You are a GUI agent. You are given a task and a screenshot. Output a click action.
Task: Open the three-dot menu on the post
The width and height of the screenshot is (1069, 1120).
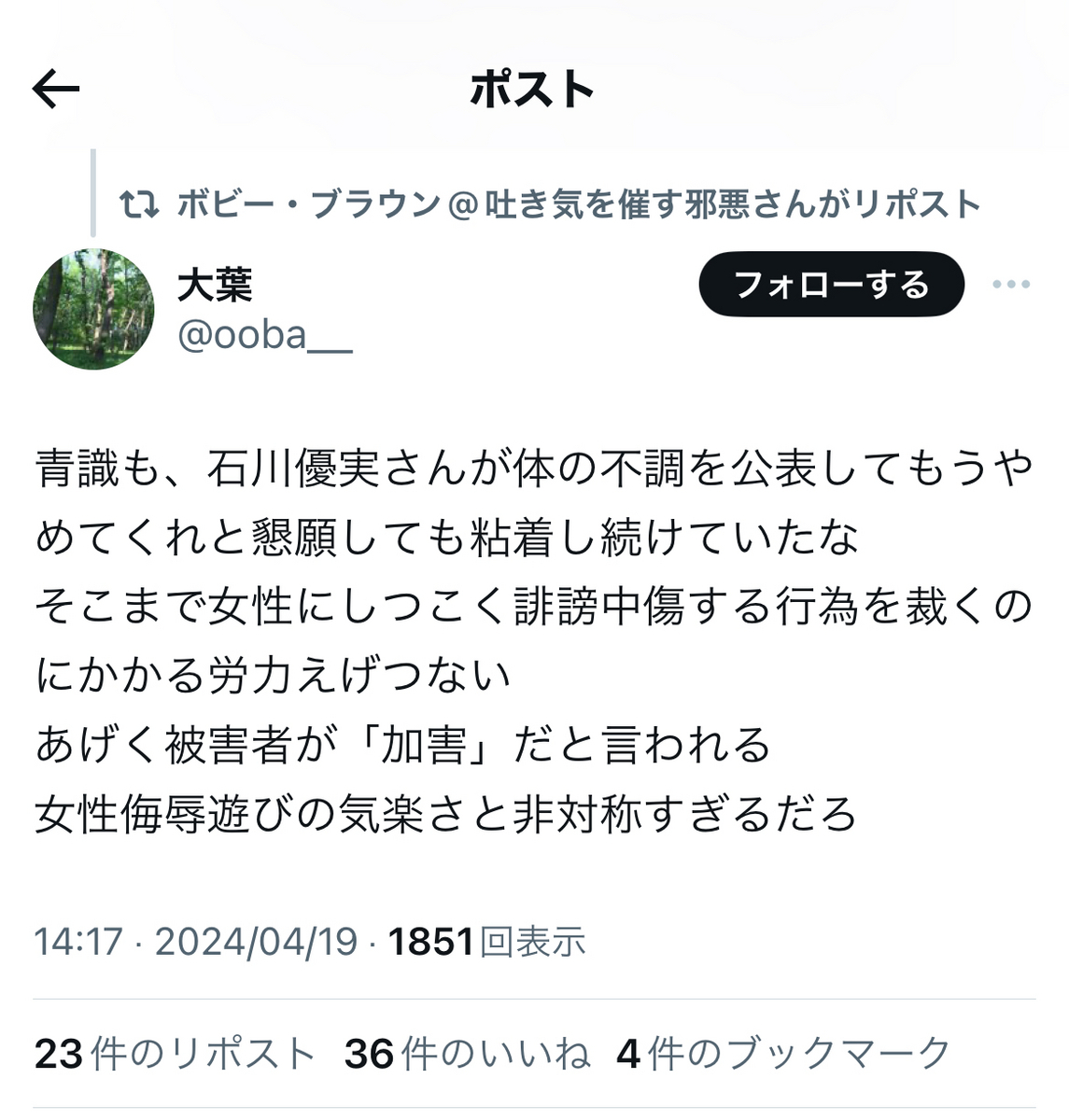click(1010, 284)
